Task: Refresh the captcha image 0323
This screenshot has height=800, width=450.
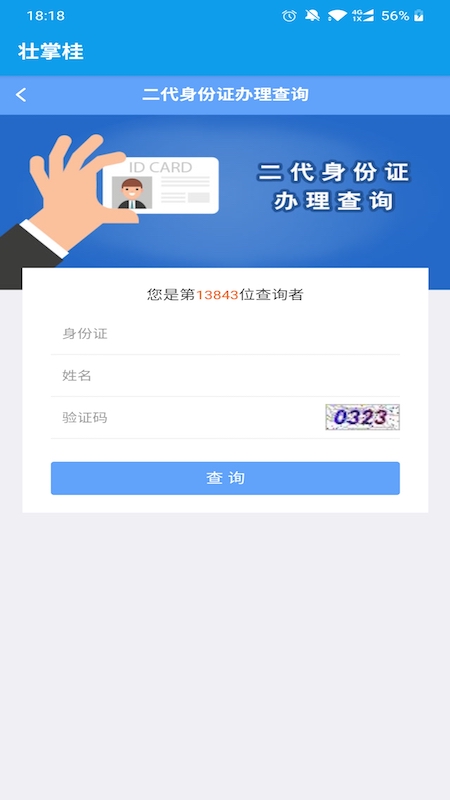Action: (362, 417)
